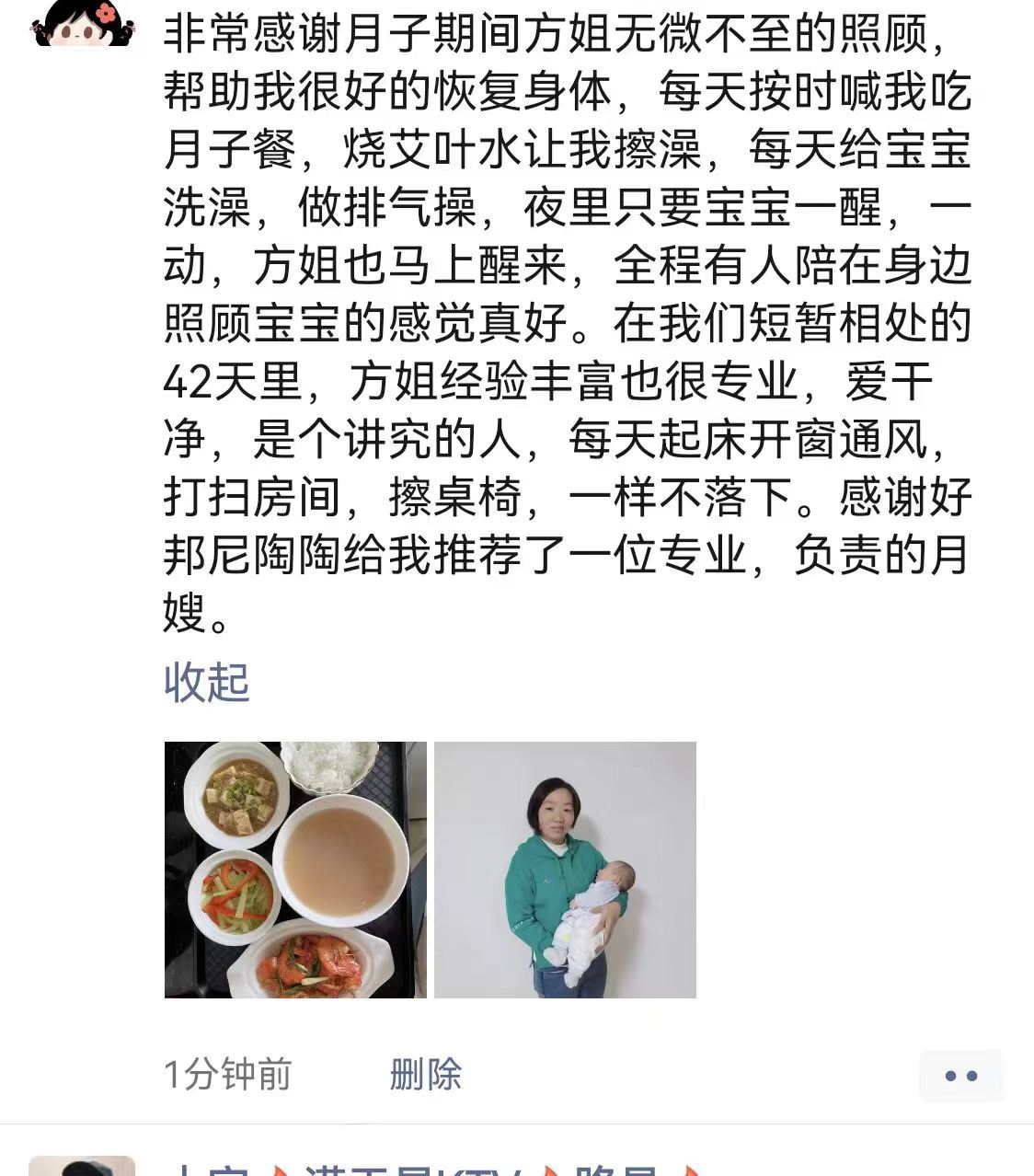Viewport: 1034px width, 1176px height.
Task: Open the meal tray photo
Action: click(x=295, y=870)
